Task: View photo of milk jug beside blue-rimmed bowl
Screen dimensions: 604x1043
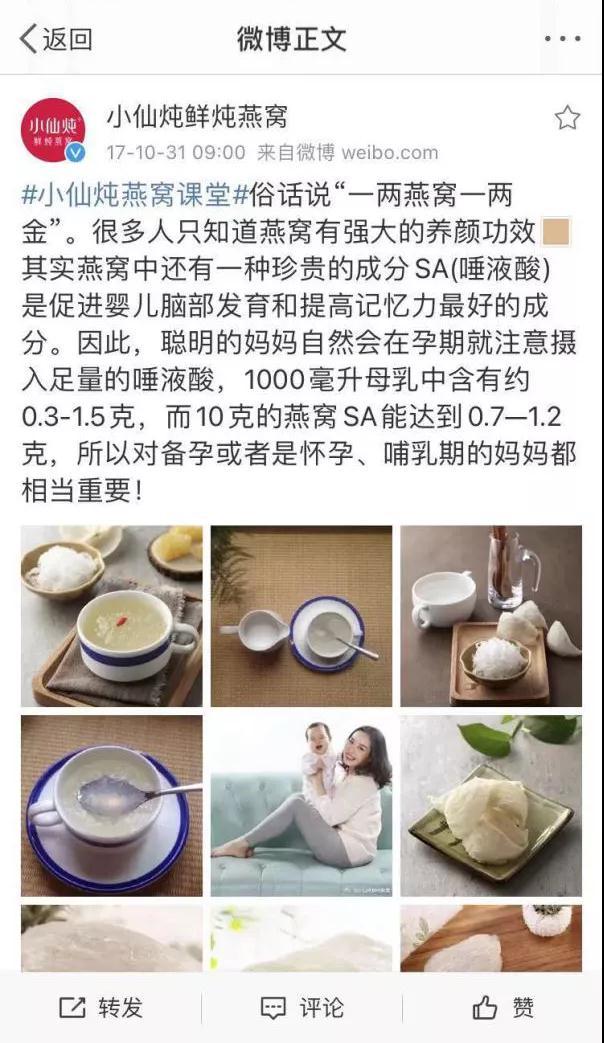Action: (x=301, y=616)
